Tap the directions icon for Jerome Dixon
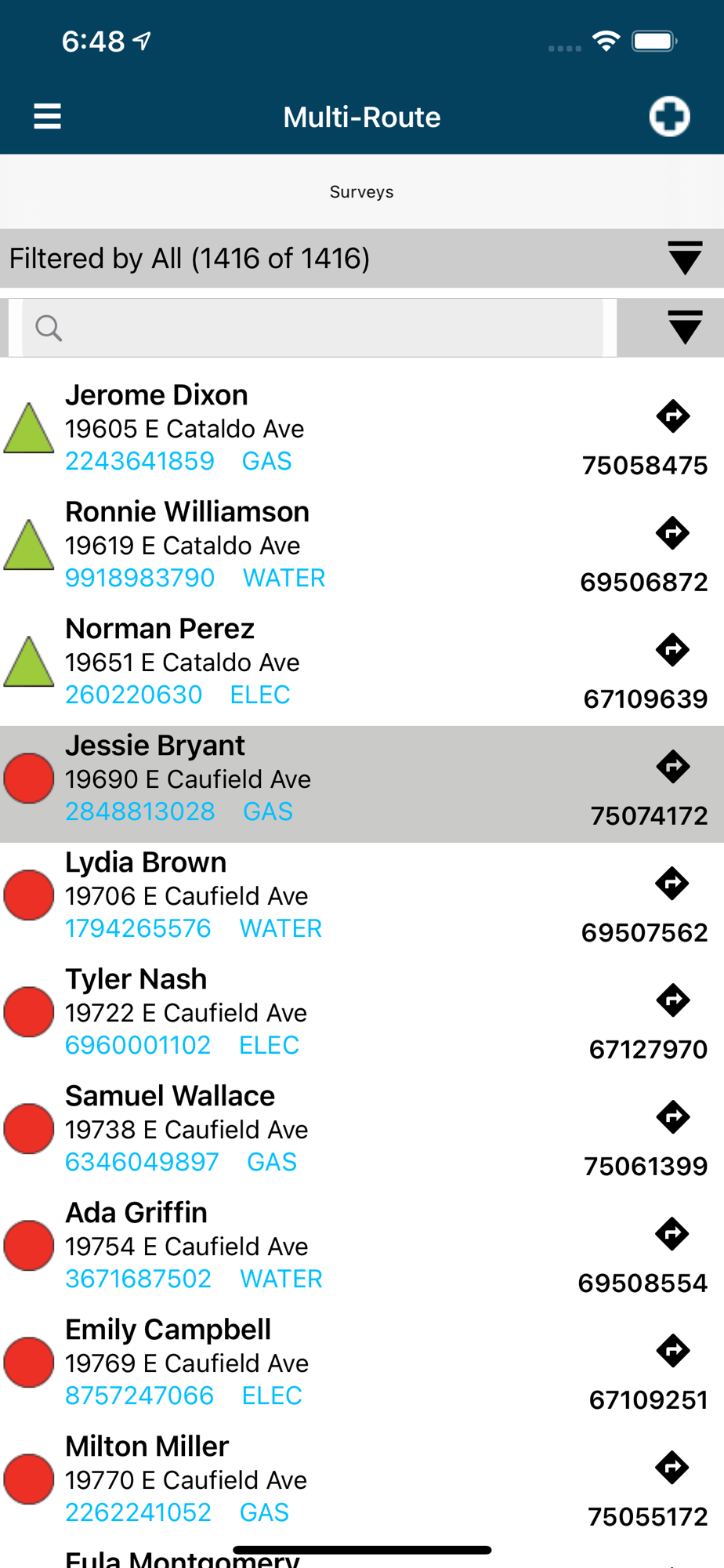The width and height of the screenshot is (724, 1568). point(672,416)
